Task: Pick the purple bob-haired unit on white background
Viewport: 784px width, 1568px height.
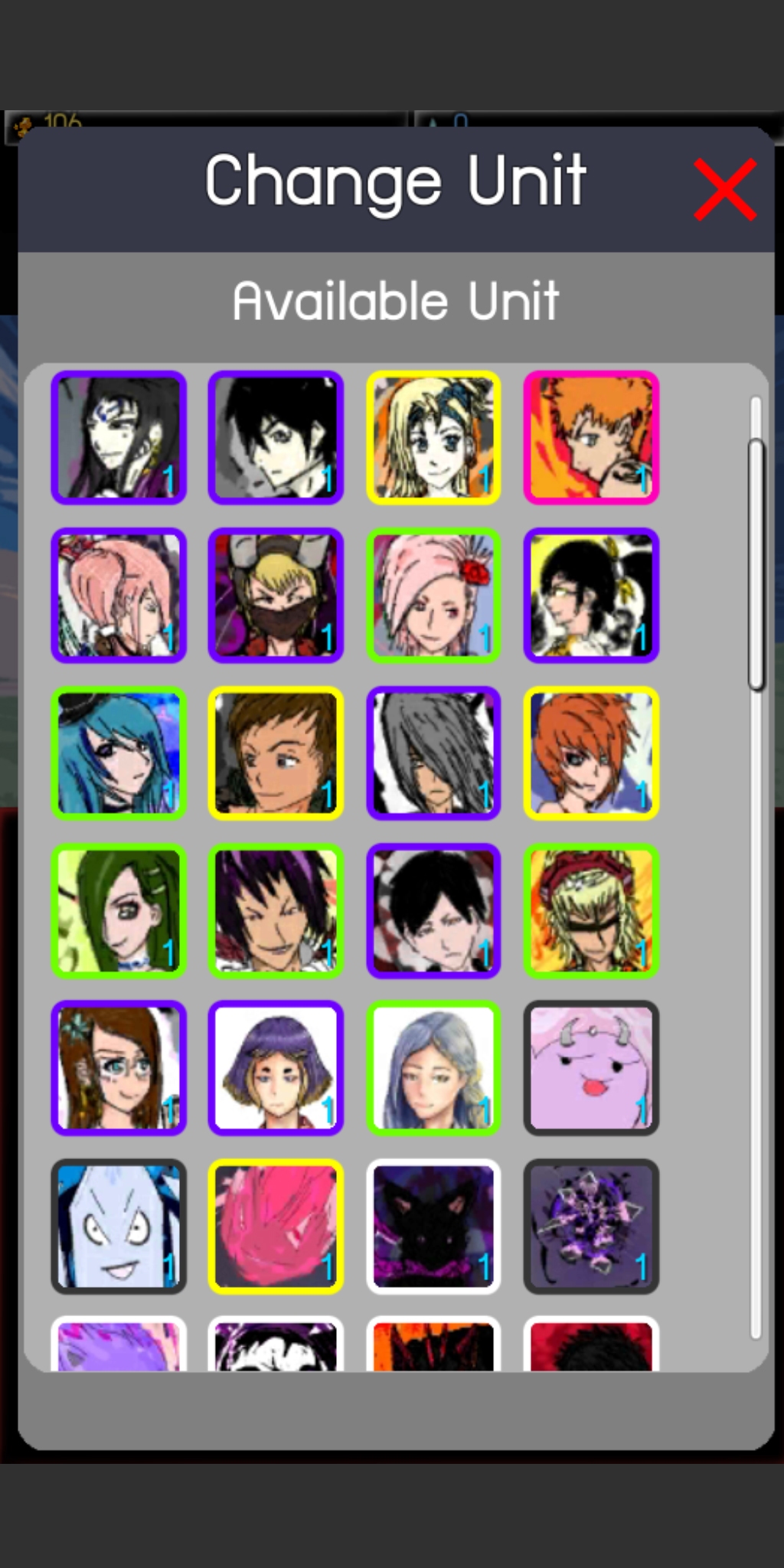Action: (x=276, y=1068)
